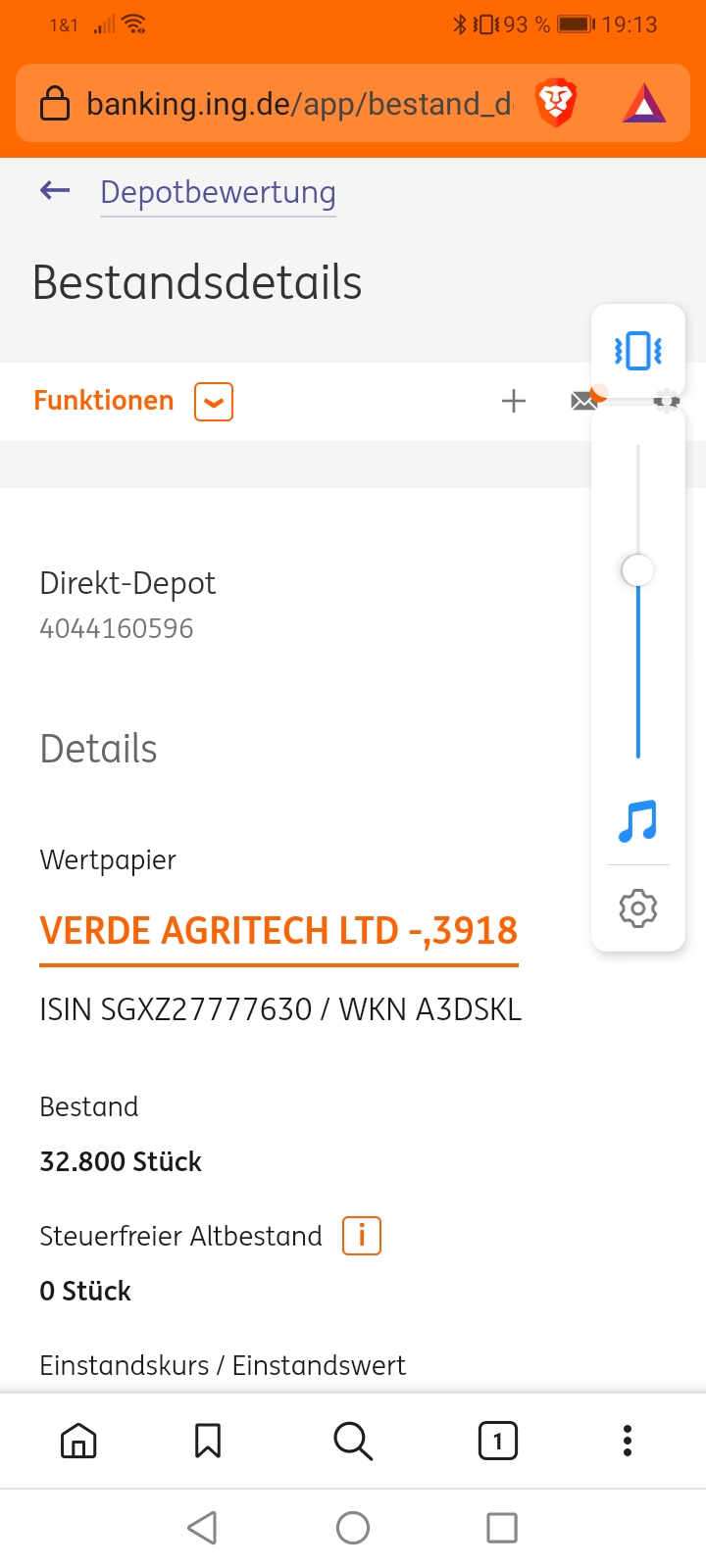This screenshot has height=1568, width=706.
Task: Go back to Depotbewertung
Action: [x=217, y=192]
